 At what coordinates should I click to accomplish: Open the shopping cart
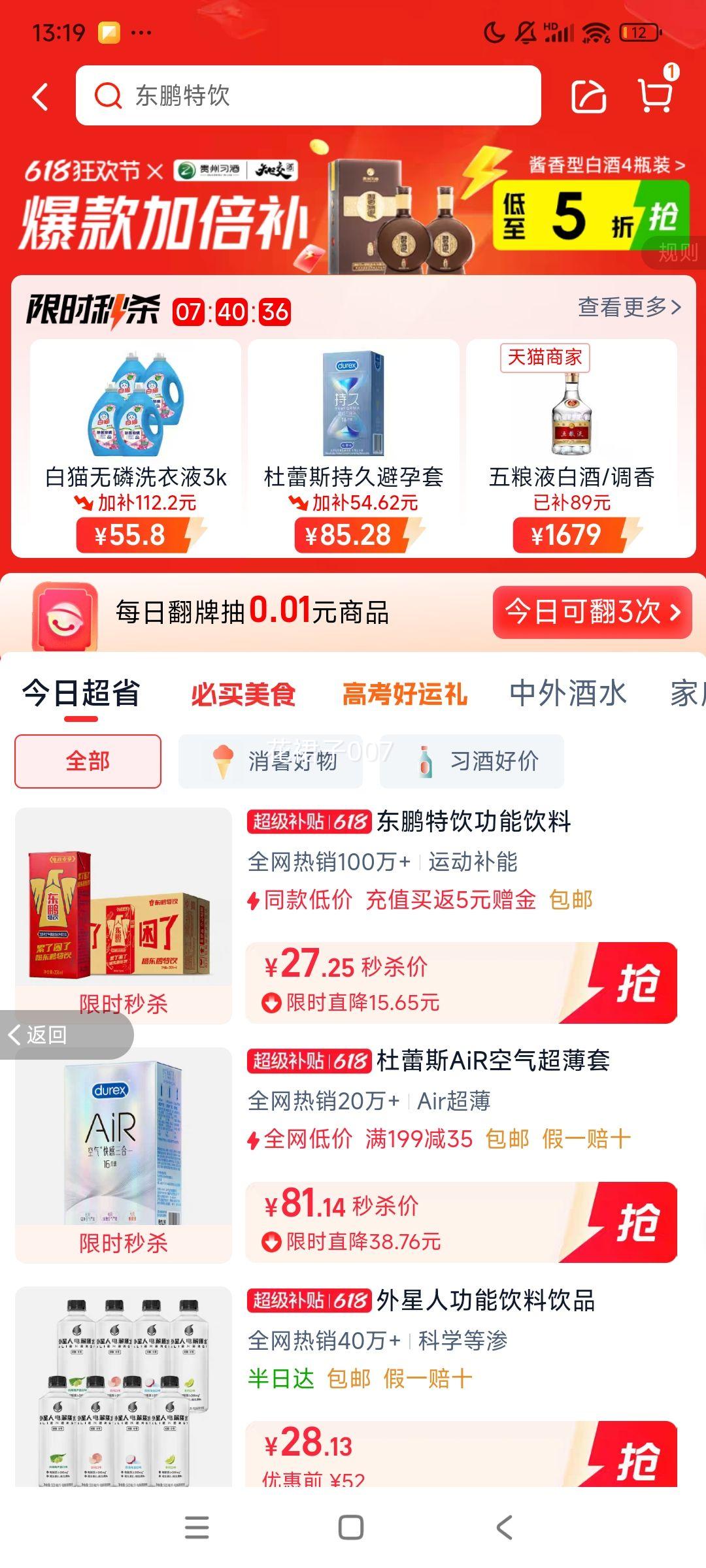pos(656,95)
